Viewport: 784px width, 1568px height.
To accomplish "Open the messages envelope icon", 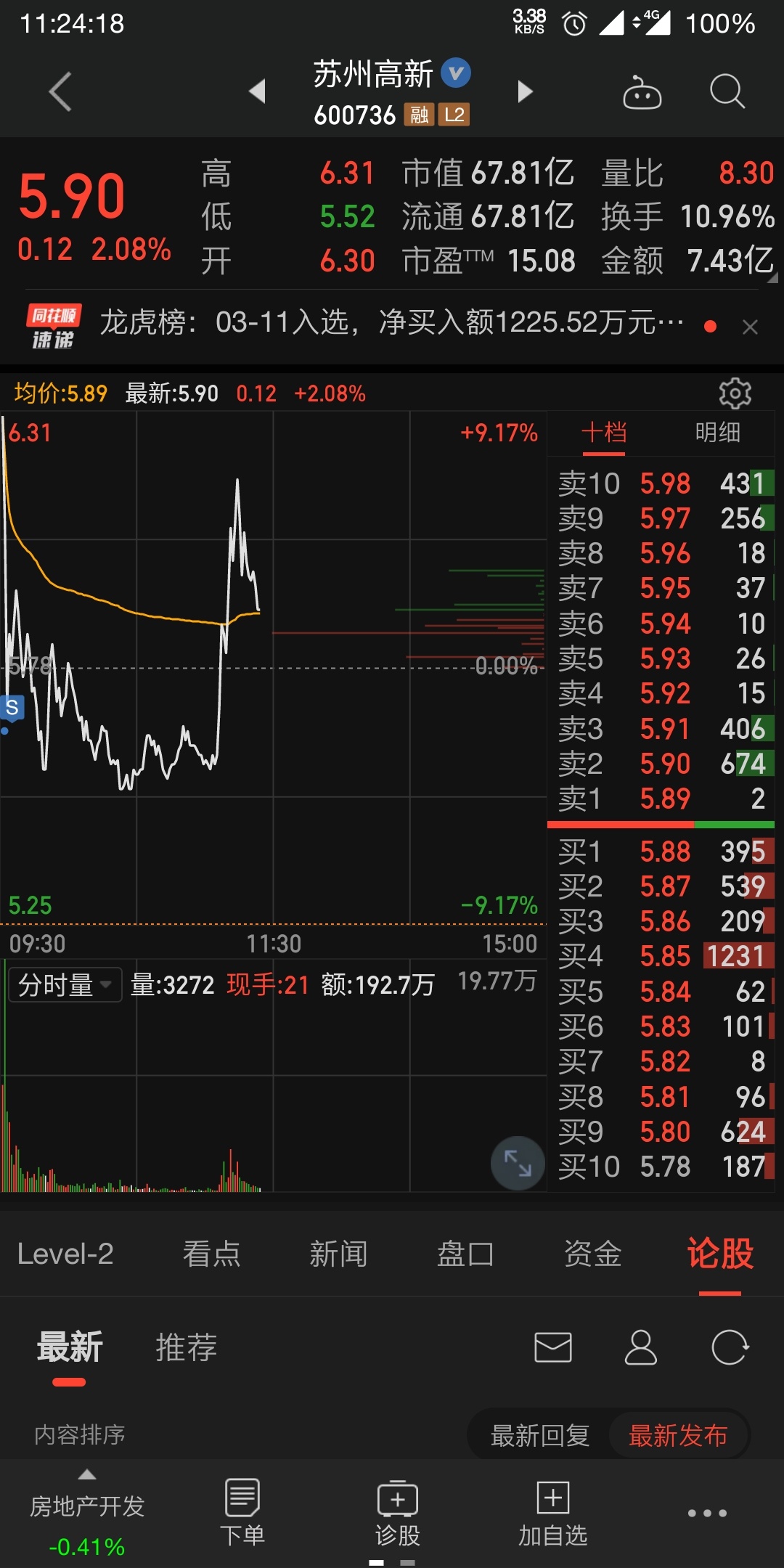I will point(553,1347).
